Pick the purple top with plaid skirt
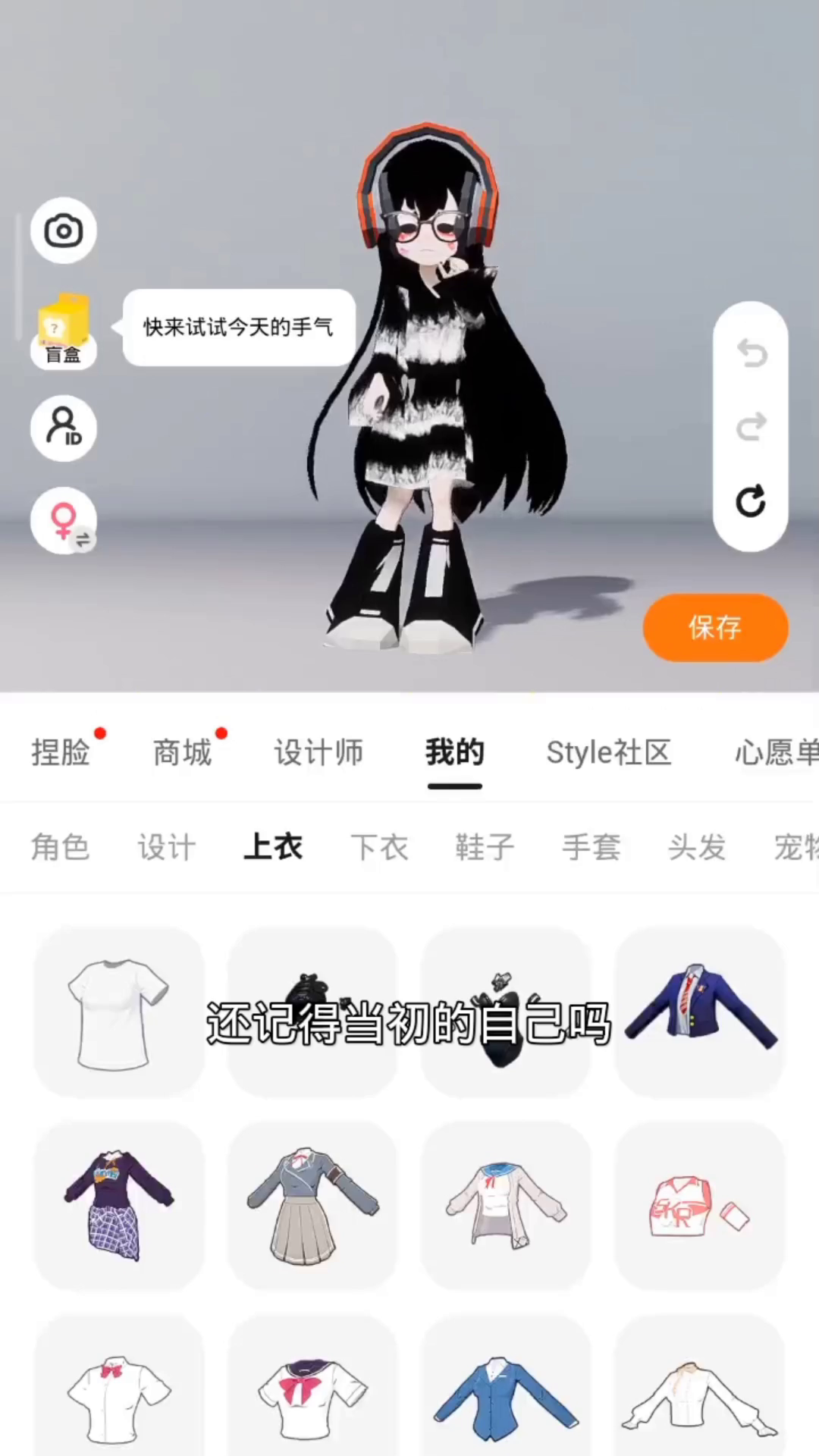 118,1206
